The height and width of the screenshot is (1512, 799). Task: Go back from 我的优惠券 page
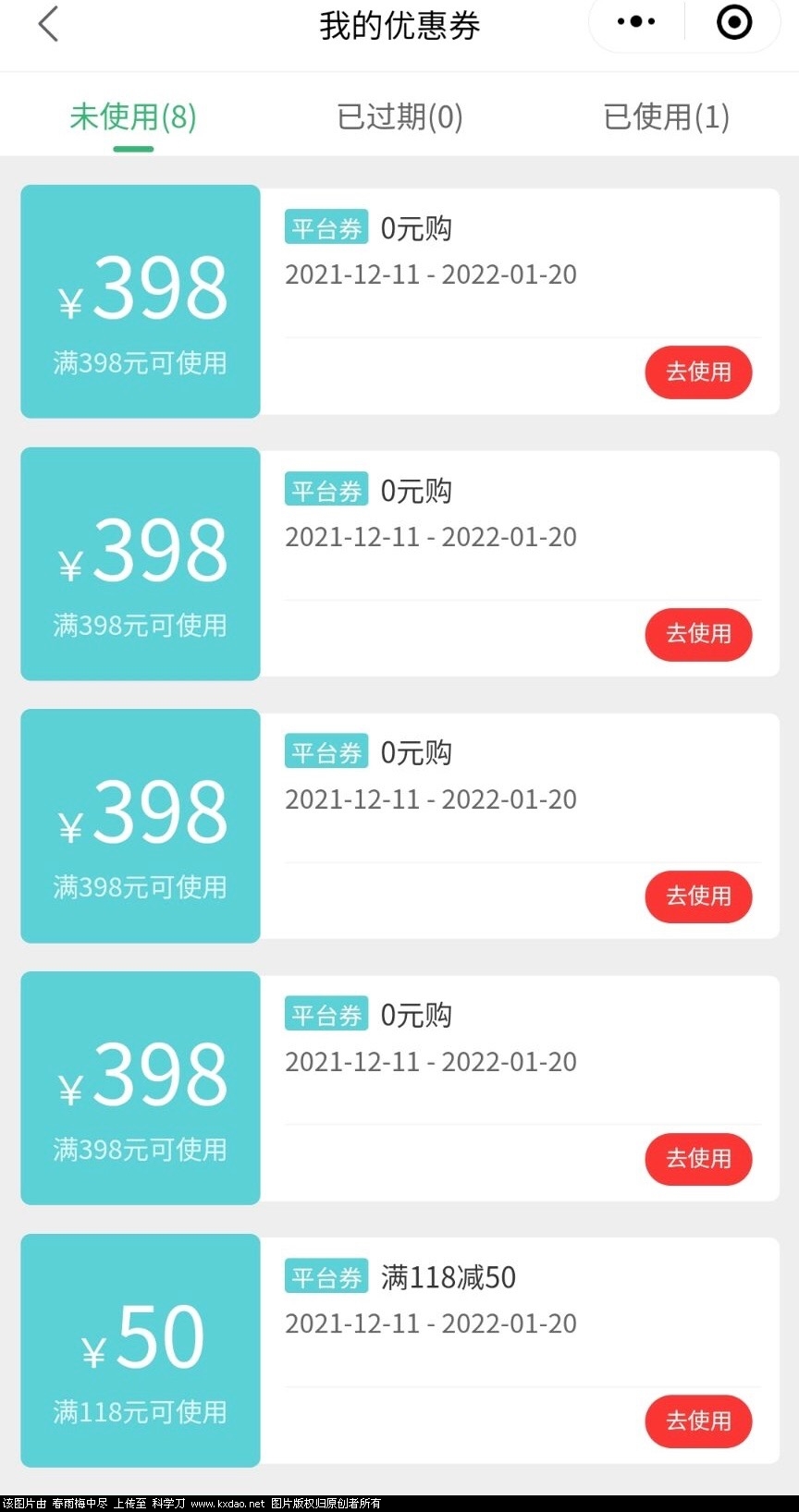[x=48, y=24]
